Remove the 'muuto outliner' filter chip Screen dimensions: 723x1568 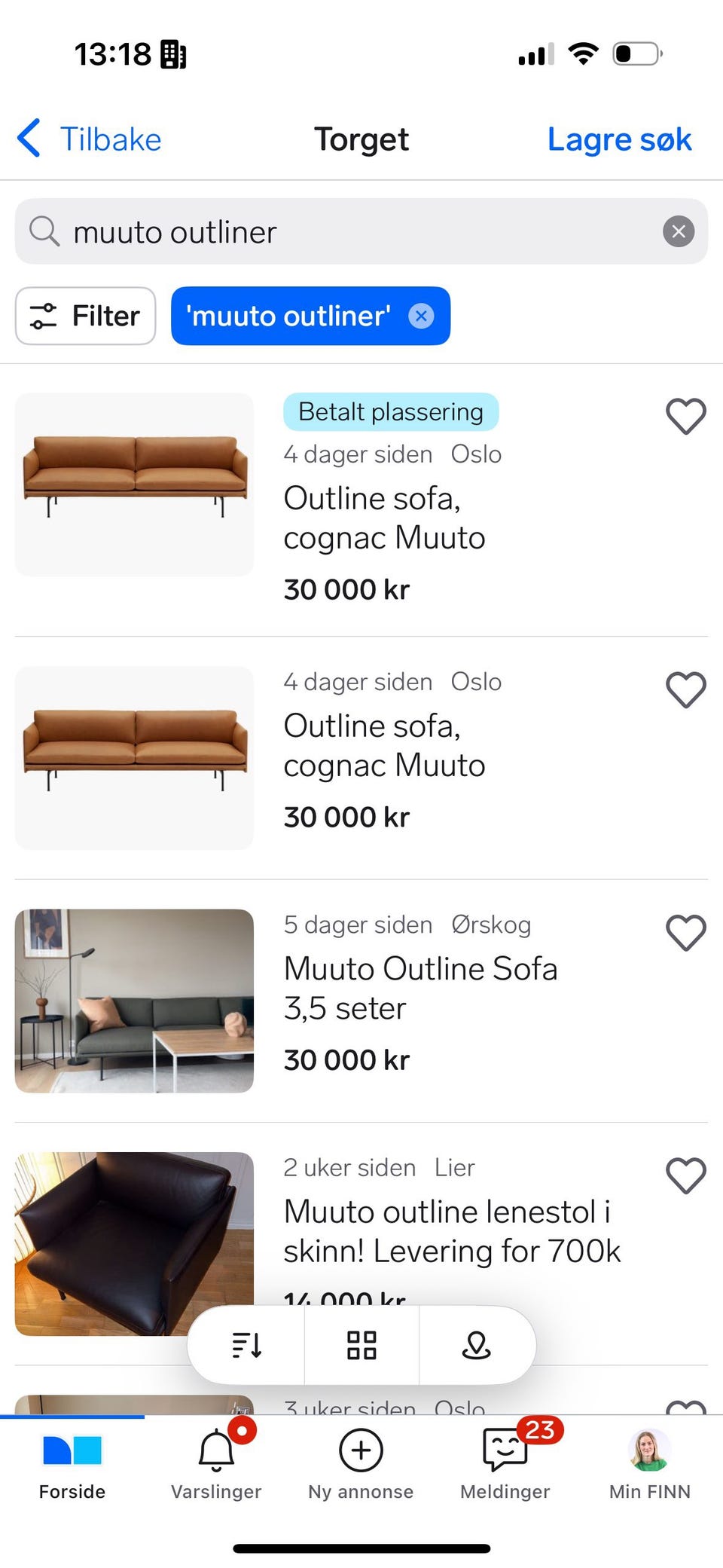tap(421, 316)
